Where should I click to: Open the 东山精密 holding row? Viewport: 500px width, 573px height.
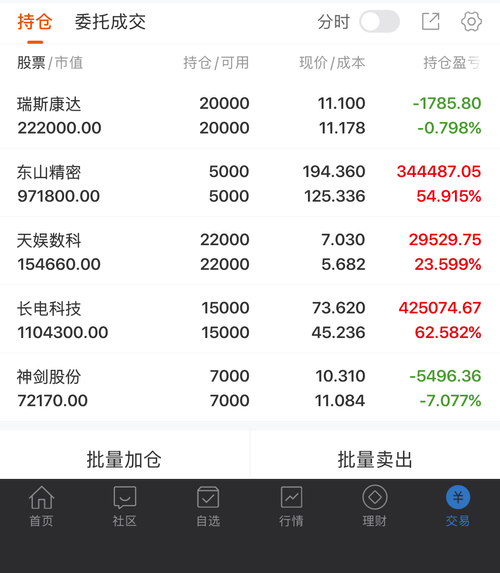pos(250,183)
